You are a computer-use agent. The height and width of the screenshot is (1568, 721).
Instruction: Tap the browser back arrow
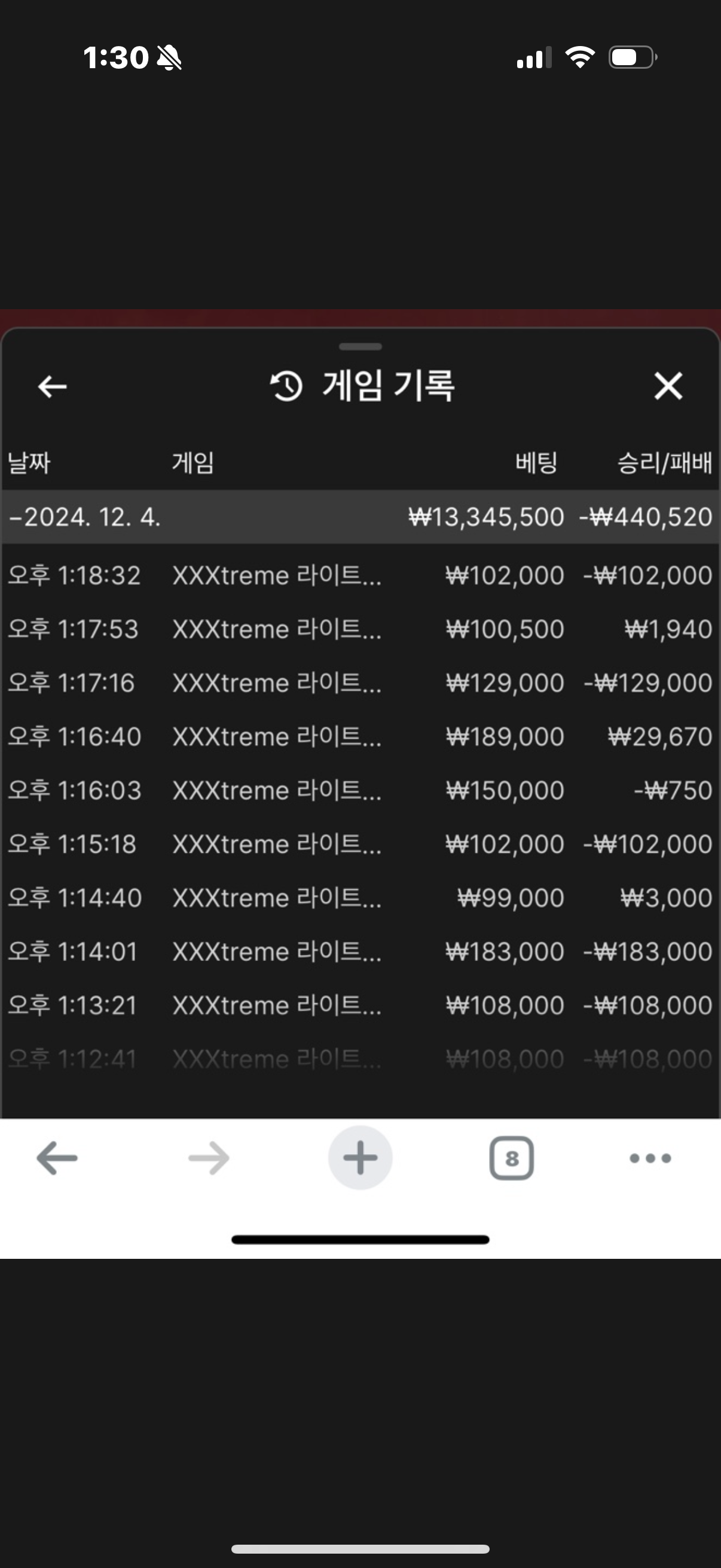click(57, 1158)
